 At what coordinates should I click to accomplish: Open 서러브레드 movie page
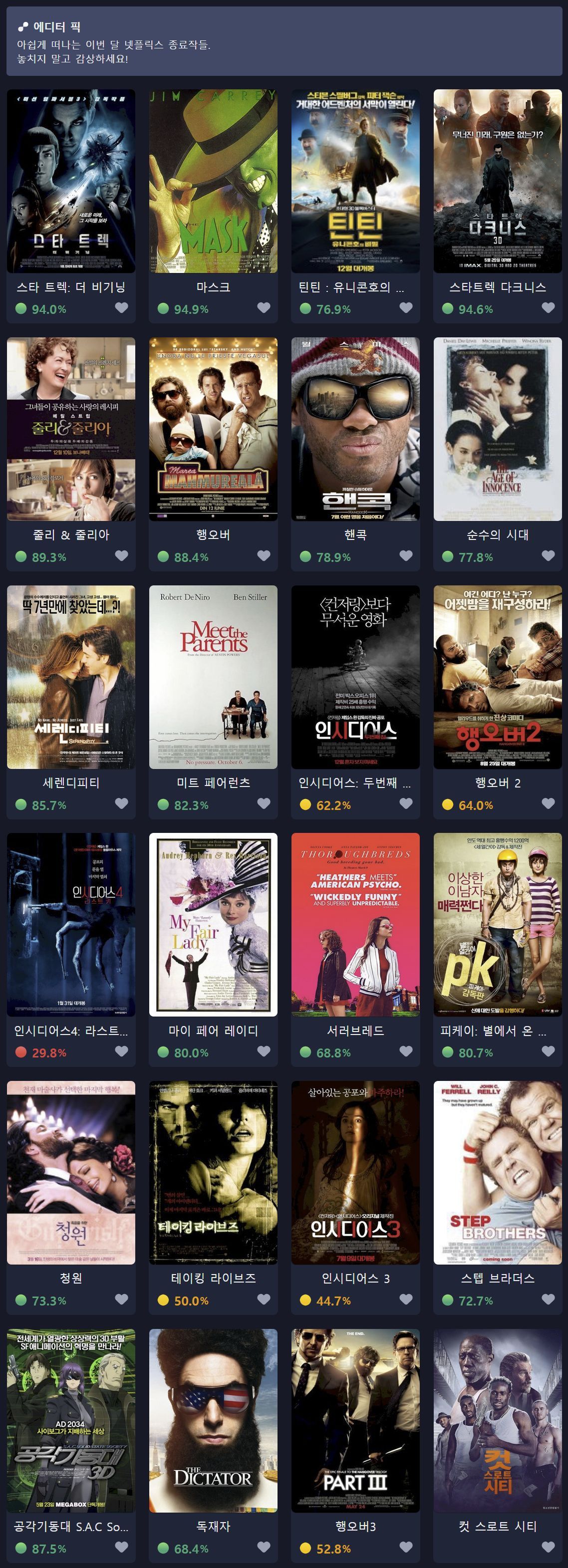click(x=355, y=925)
